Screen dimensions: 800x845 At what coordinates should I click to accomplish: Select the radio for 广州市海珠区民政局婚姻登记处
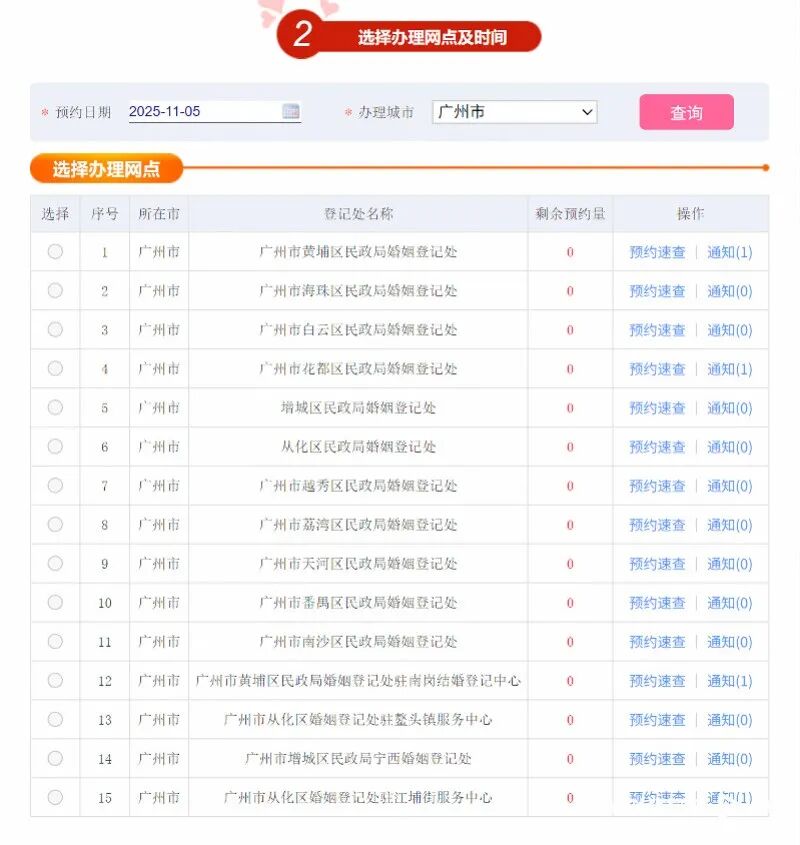click(55, 291)
